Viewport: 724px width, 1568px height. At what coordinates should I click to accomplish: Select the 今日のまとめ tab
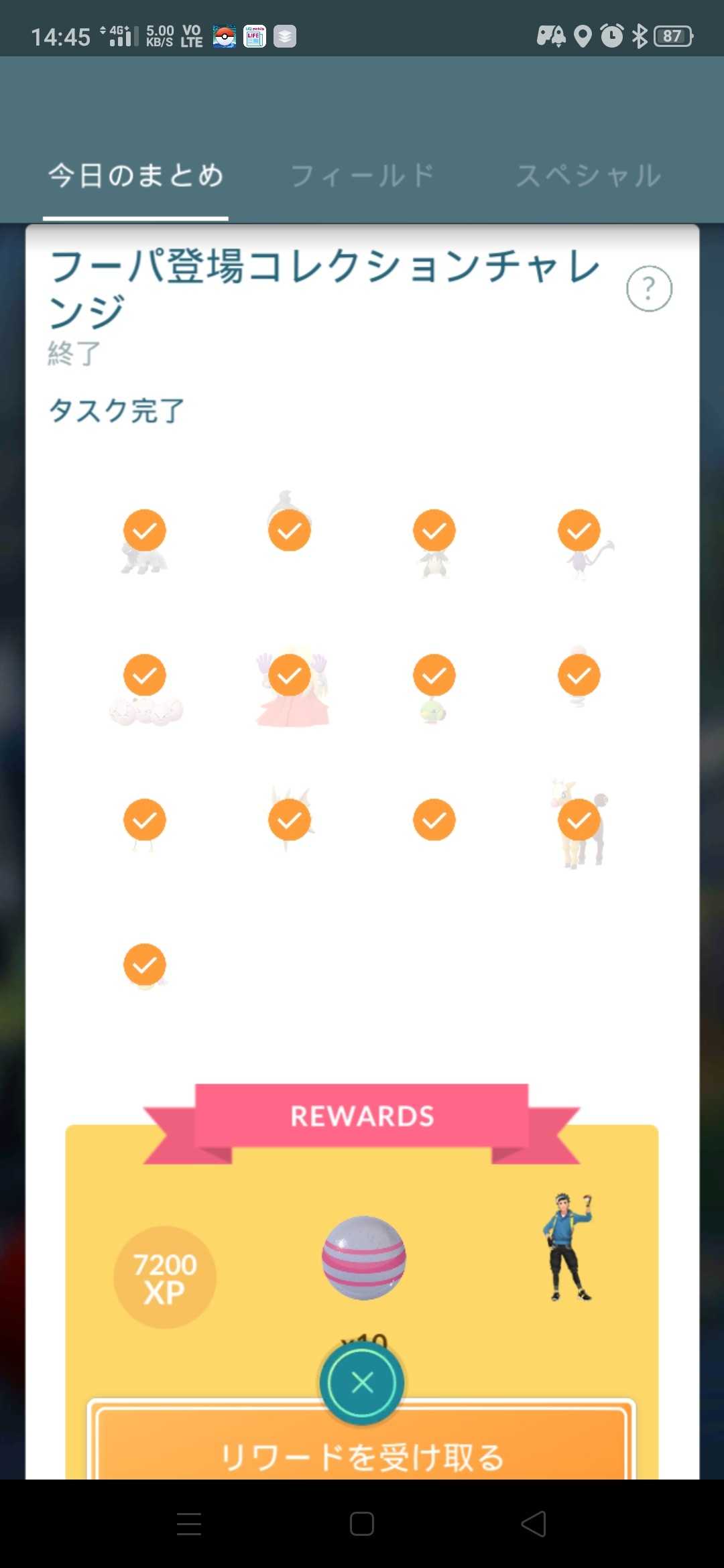point(135,176)
